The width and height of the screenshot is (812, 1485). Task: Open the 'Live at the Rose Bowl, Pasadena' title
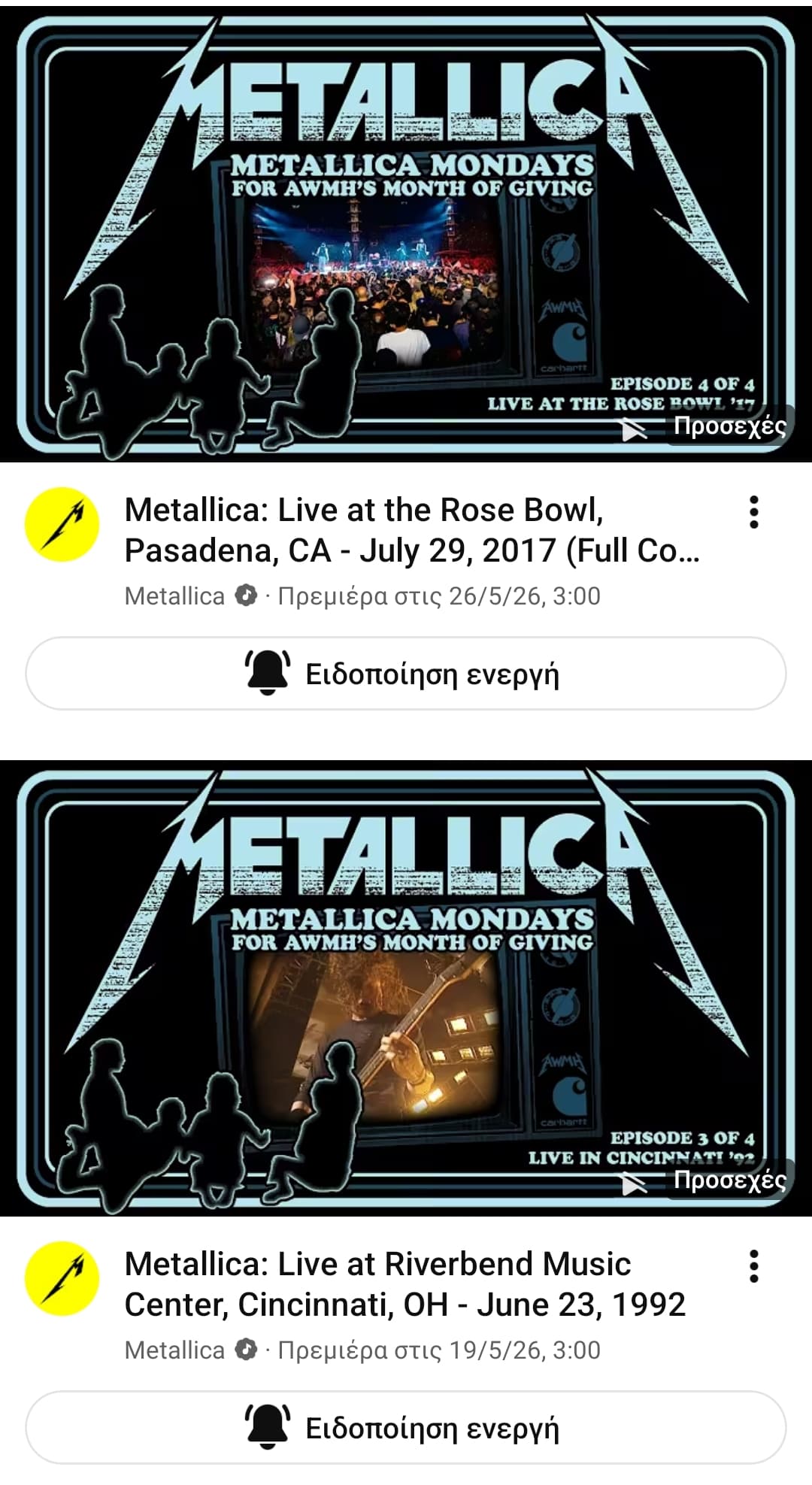tap(412, 530)
